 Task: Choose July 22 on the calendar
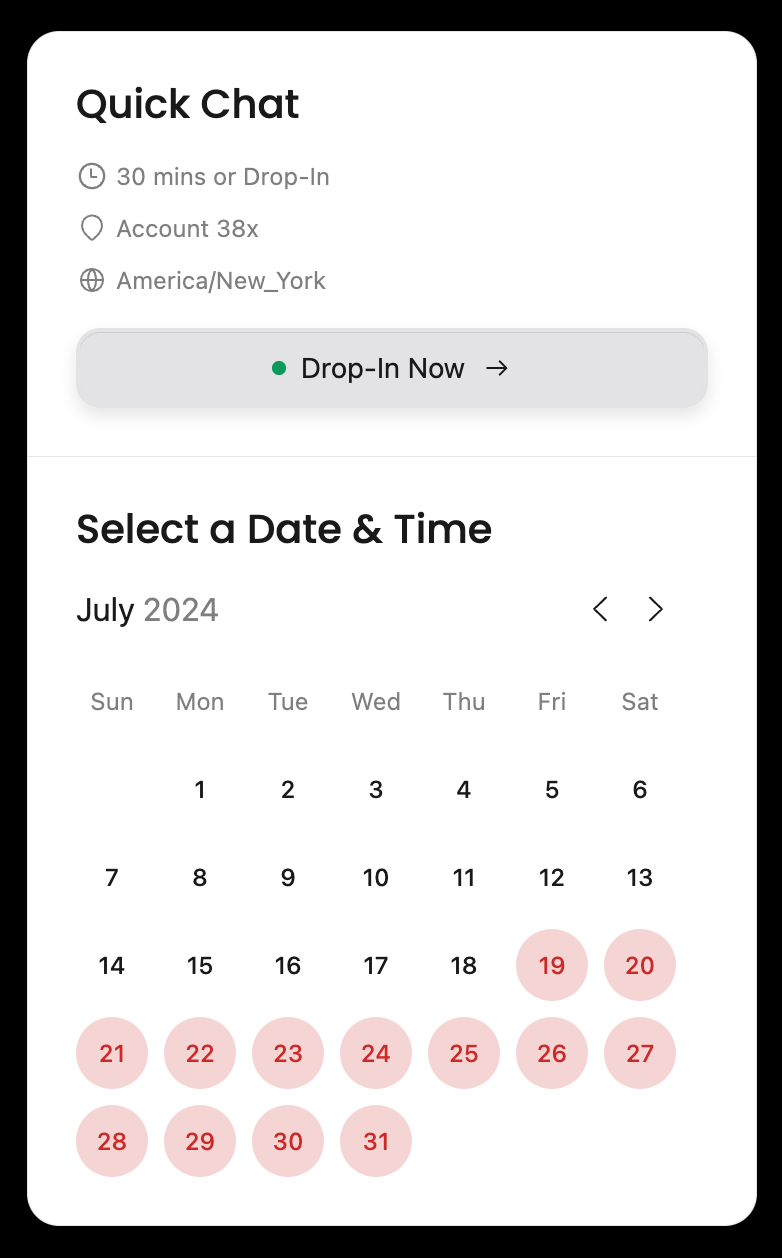200,1053
